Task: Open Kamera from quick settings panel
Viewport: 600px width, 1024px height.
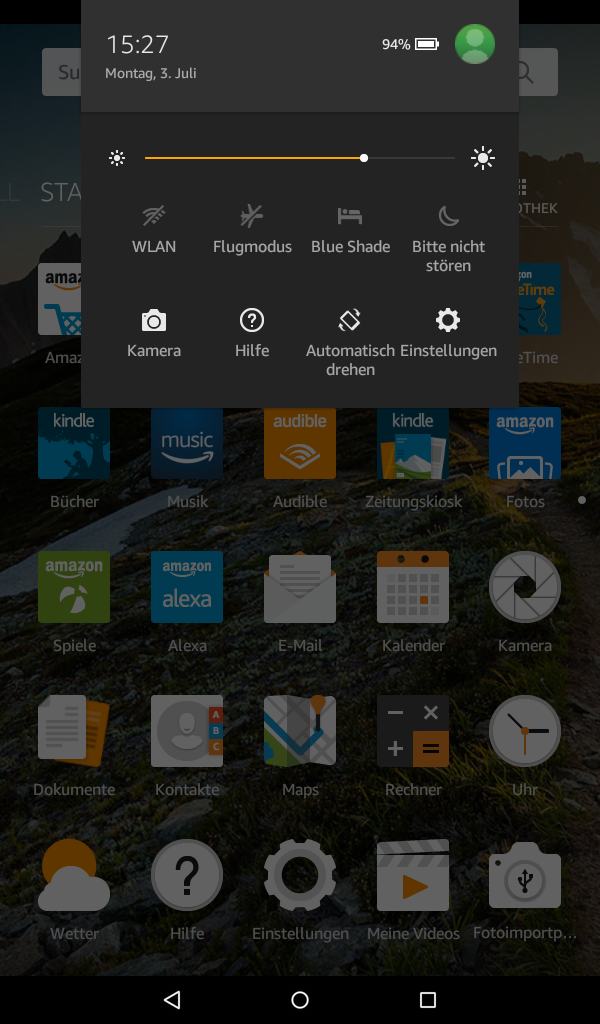Action: coord(153,332)
